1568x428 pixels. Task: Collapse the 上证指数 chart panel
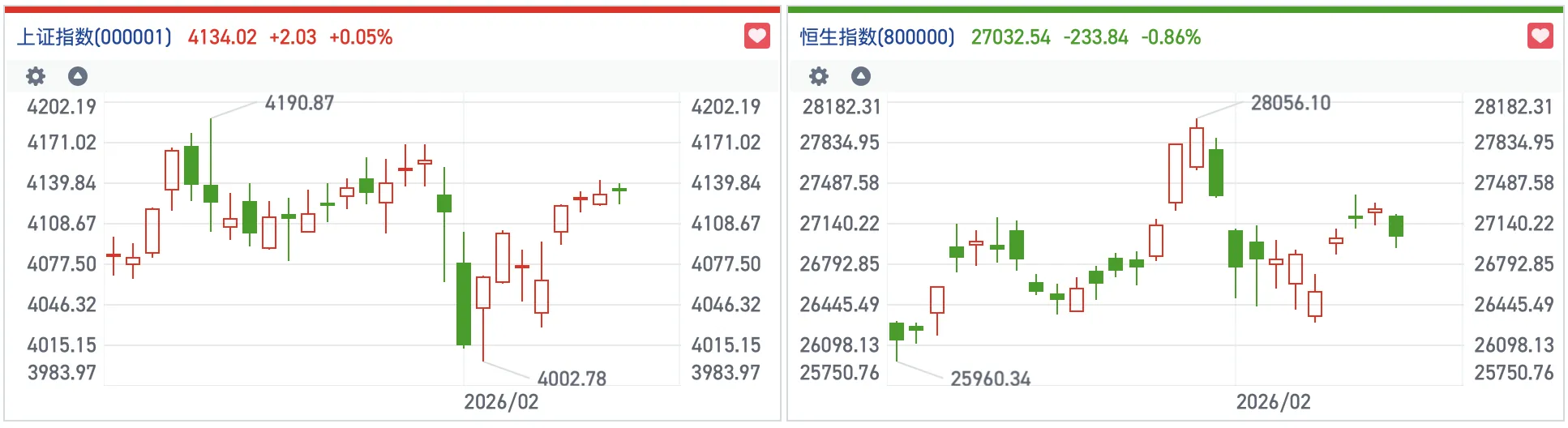(x=78, y=76)
